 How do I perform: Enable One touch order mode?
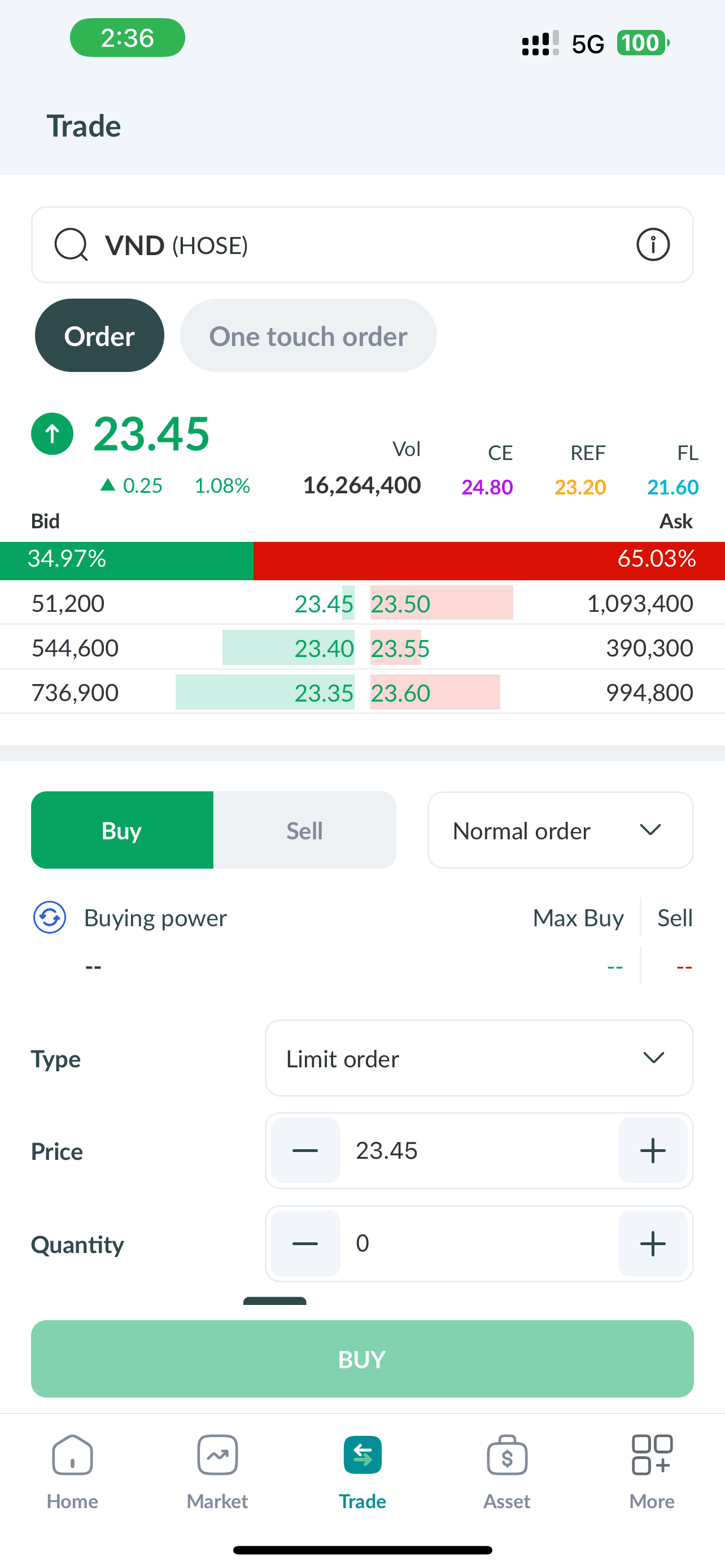pos(308,335)
